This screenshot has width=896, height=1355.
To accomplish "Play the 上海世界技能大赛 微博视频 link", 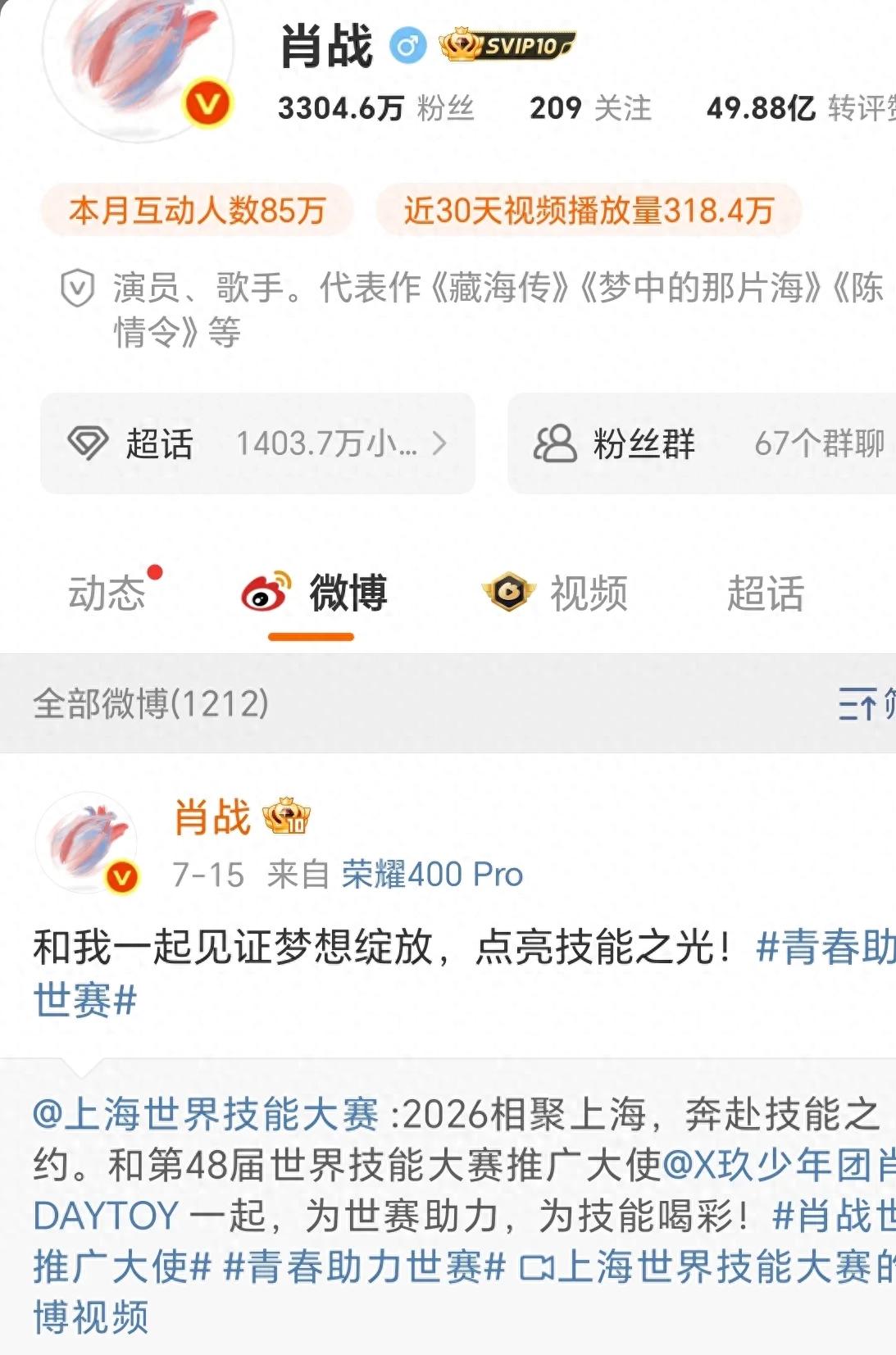I will tap(705, 1266).
